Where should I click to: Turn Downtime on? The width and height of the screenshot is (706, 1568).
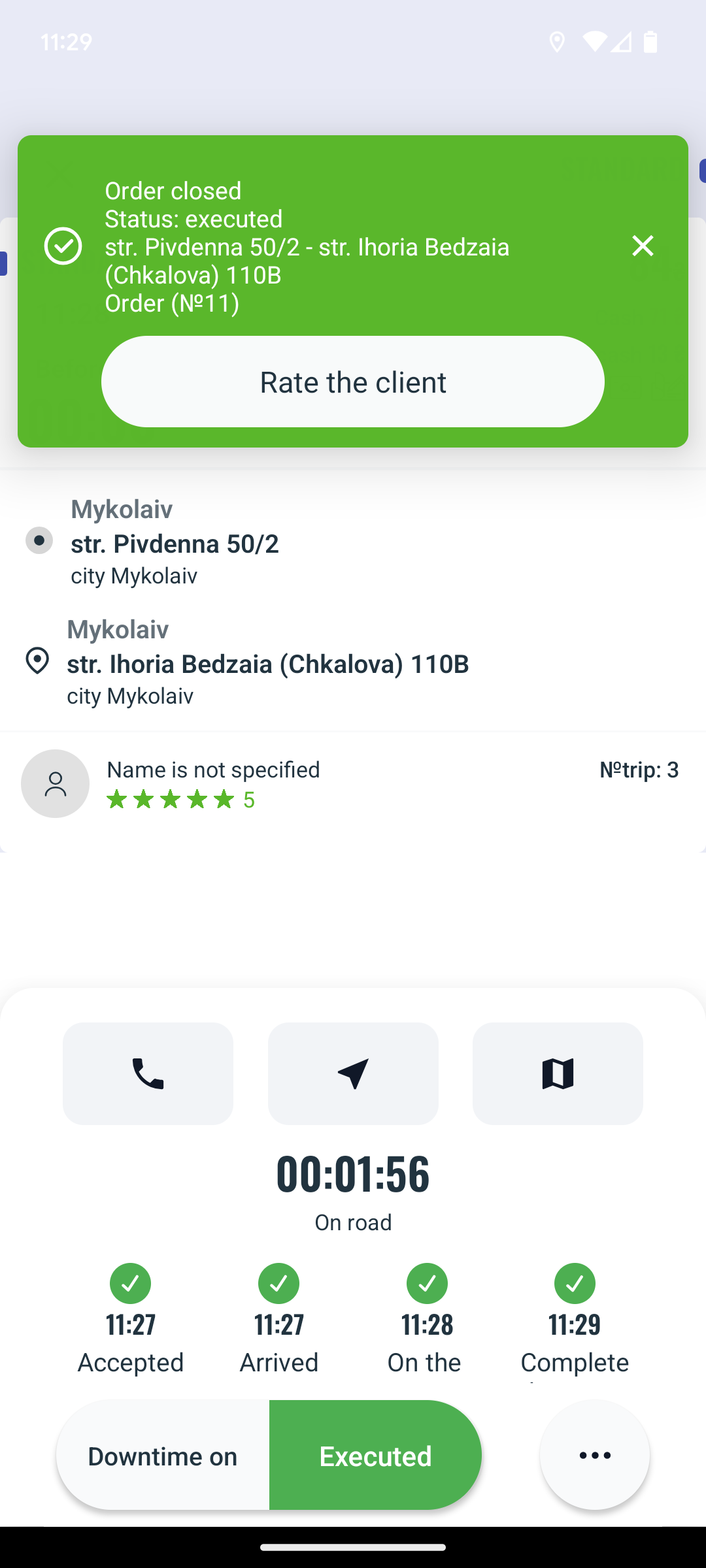click(x=163, y=1456)
